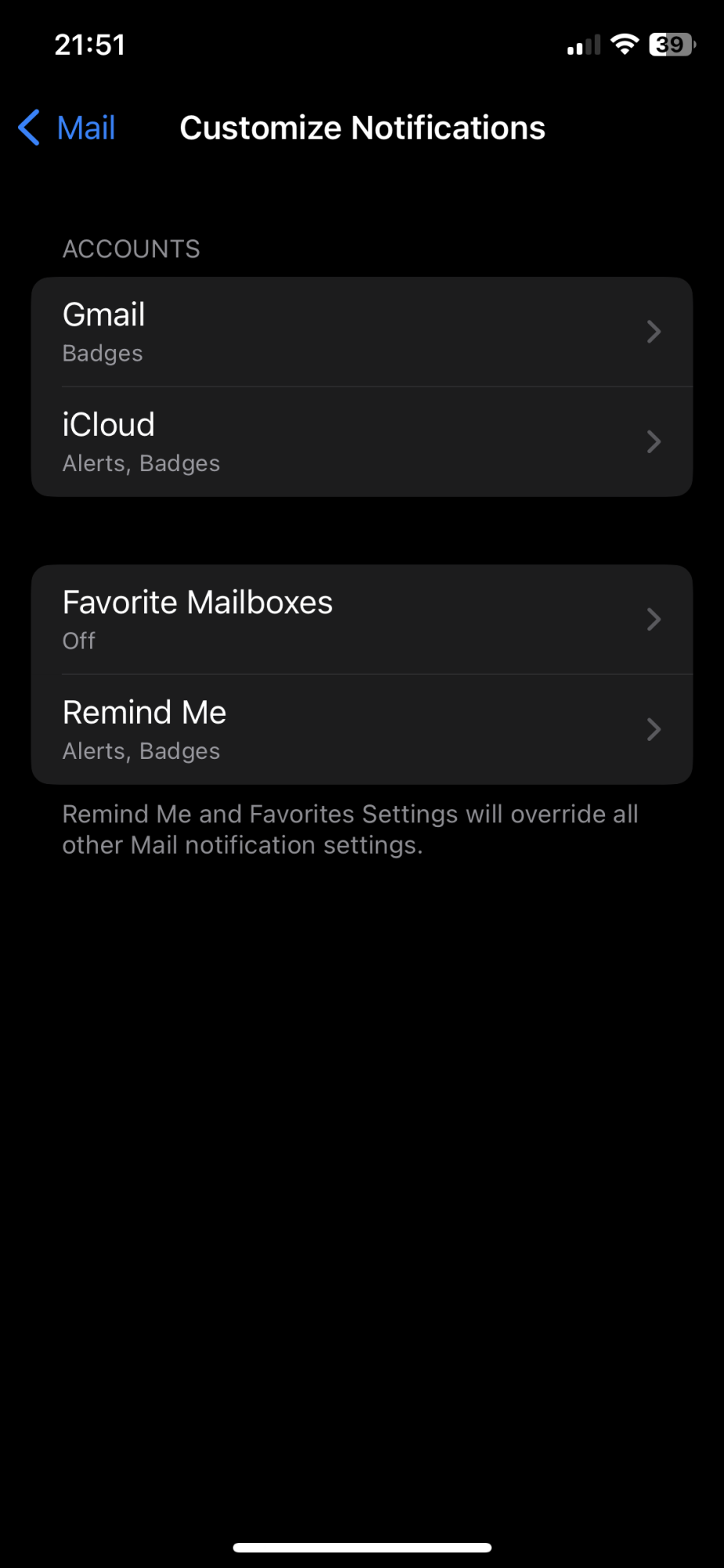This screenshot has height=1568, width=724.
Task: Open Remind Me notification settings
Action: point(361,730)
